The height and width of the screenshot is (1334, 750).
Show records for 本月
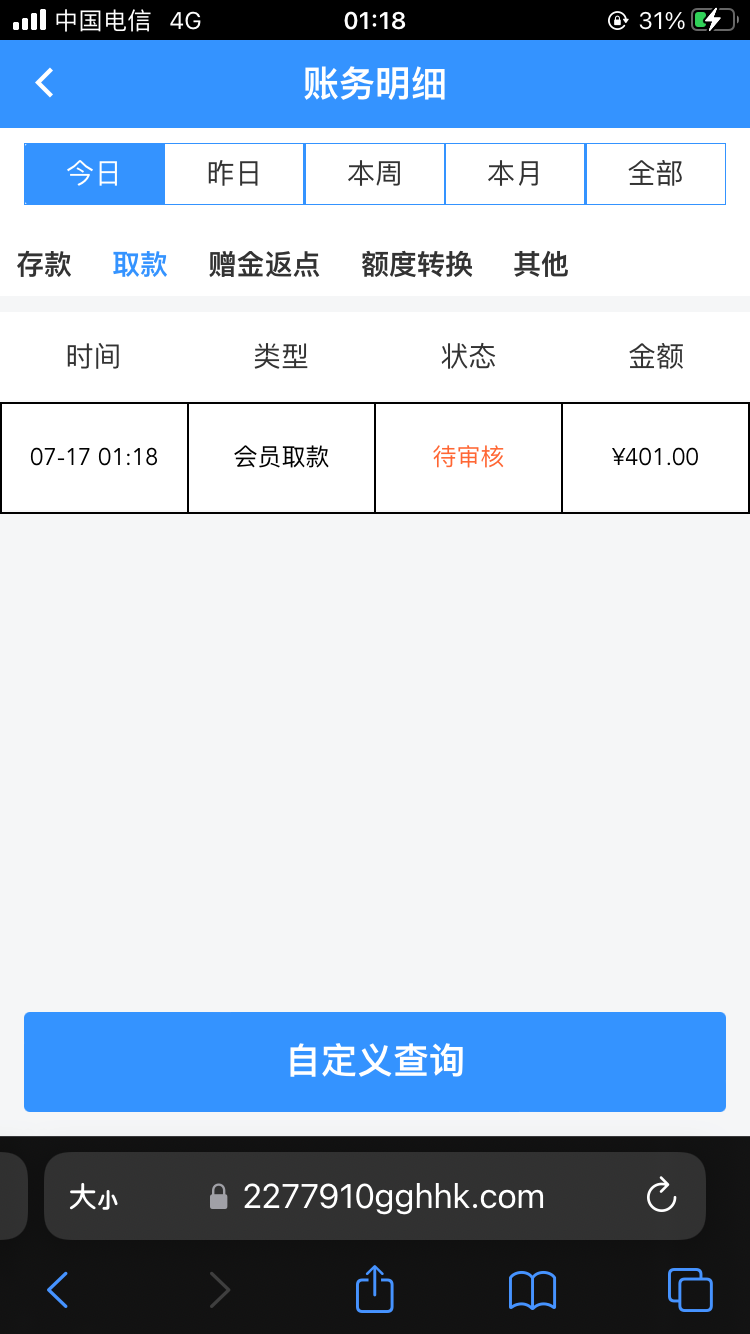(x=514, y=174)
